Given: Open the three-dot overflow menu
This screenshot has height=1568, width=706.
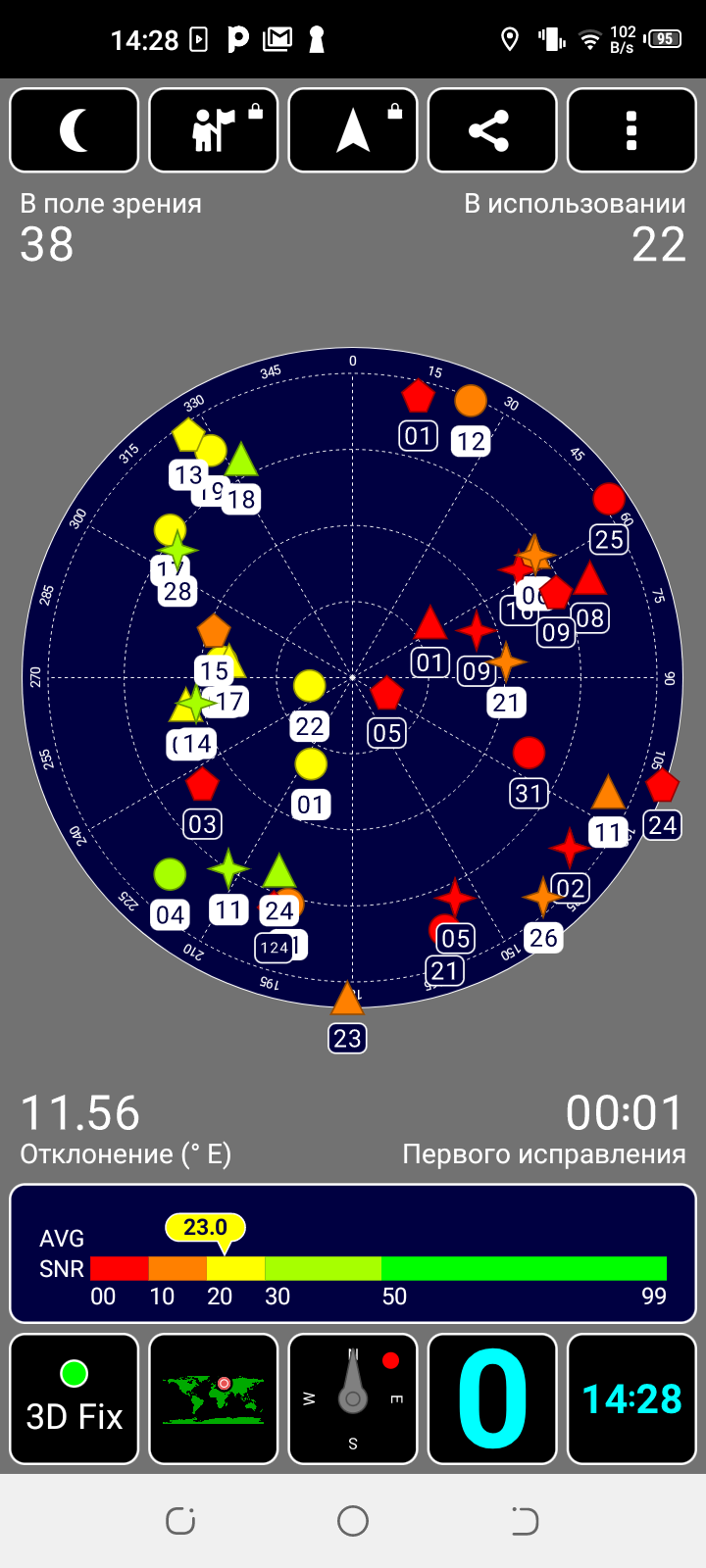Looking at the screenshot, I should [x=631, y=130].
